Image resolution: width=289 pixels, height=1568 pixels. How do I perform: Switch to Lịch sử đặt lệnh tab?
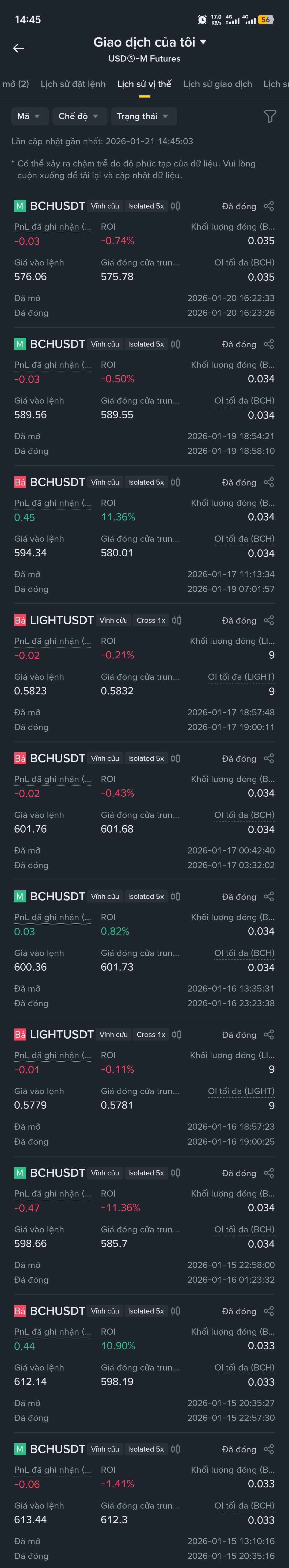click(73, 84)
